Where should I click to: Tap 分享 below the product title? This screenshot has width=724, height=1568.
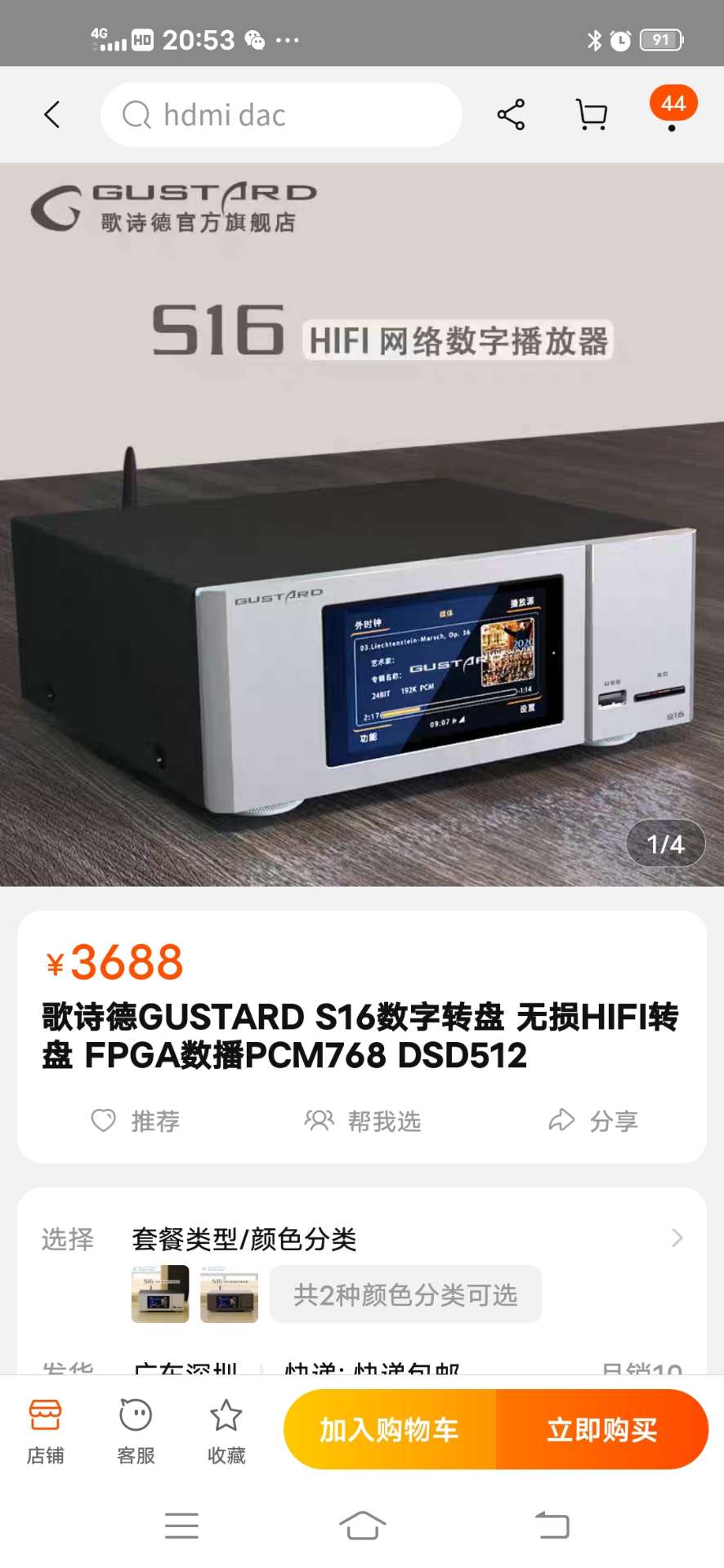tap(593, 1120)
